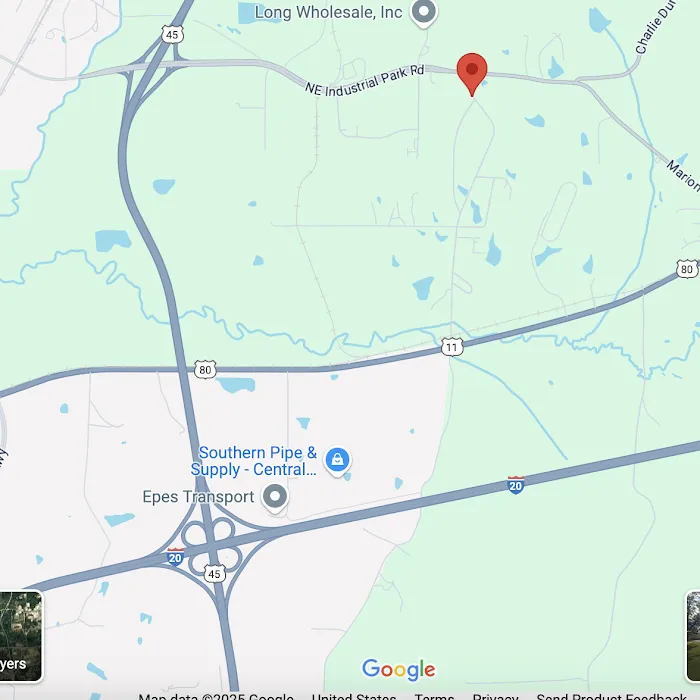Image resolution: width=700 pixels, height=700 pixels.
Task: Open the Street View thumbnail at right edge
Action: point(693,636)
